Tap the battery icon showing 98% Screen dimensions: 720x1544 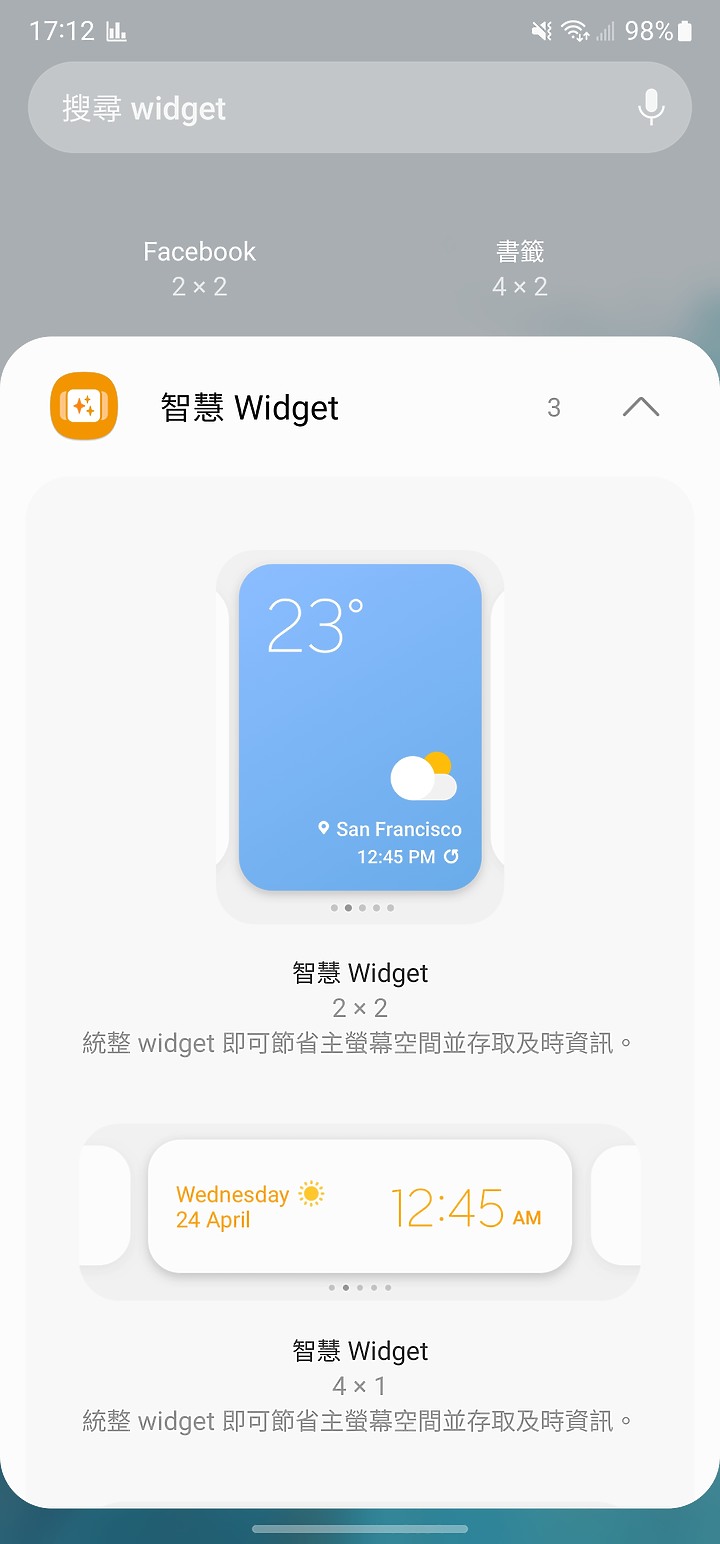tap(685, 30)
